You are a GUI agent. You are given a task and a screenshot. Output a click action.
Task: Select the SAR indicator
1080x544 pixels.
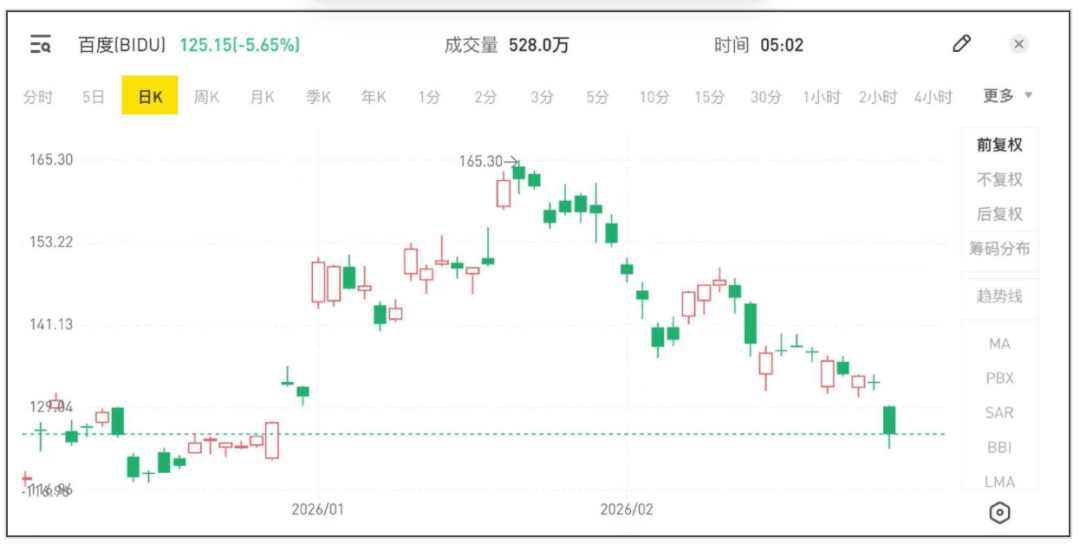(x=999, y=413)
